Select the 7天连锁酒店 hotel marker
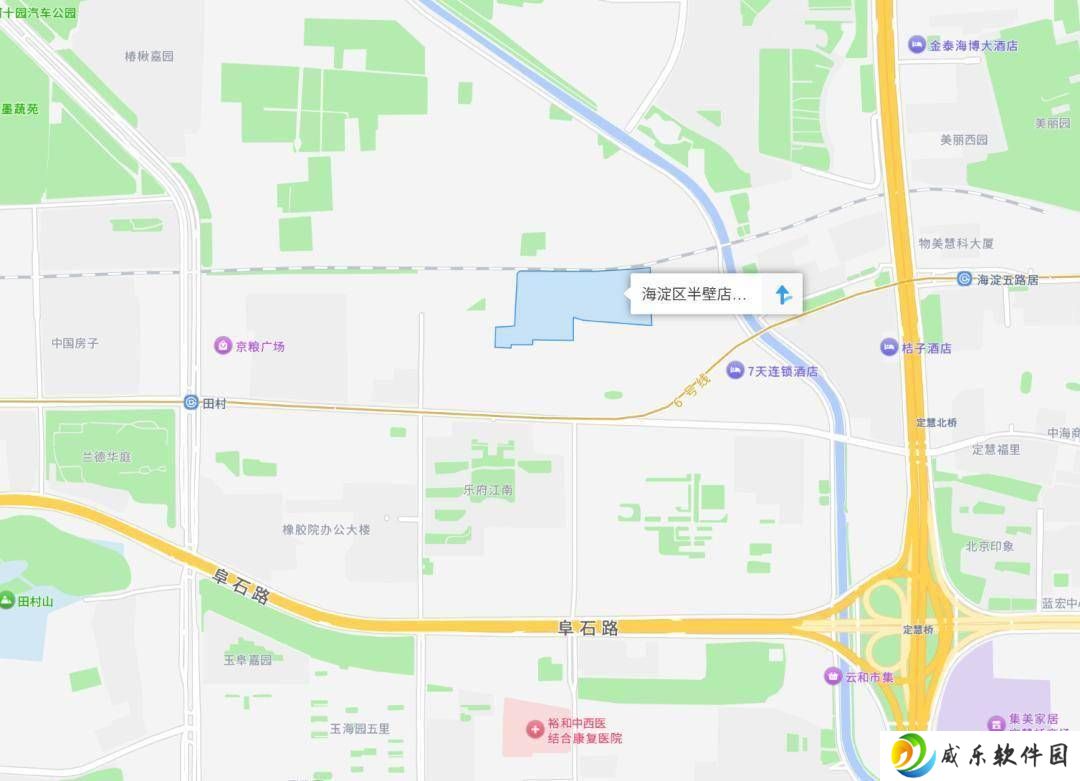The image size is (1080, 781). point(736,371)
